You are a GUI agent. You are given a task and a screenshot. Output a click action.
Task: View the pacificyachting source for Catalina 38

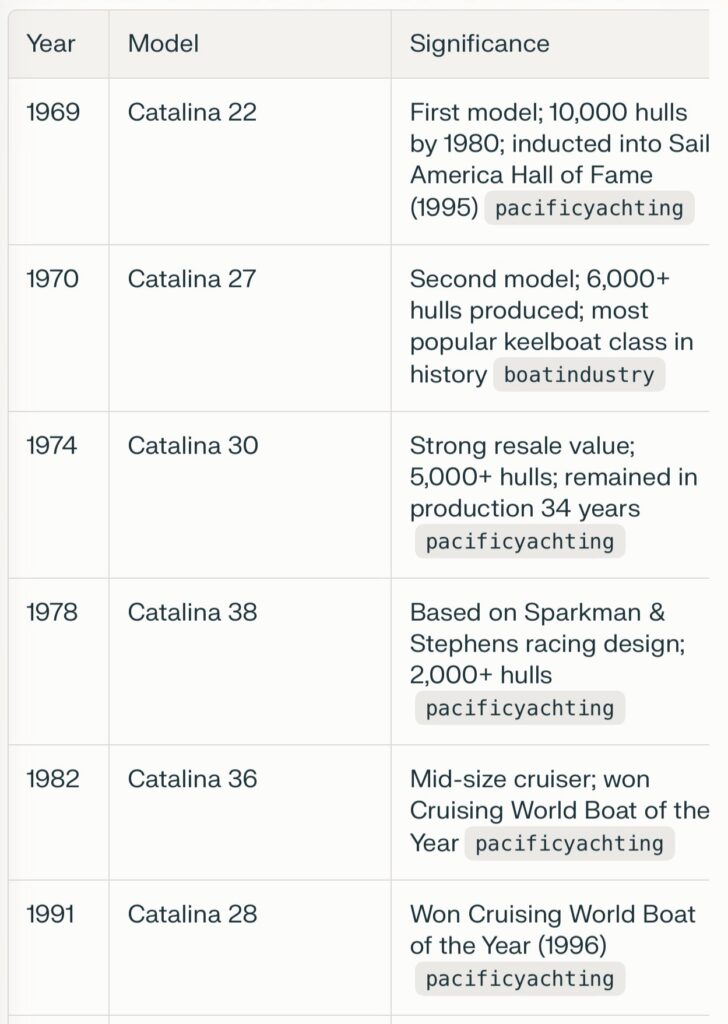519,708
